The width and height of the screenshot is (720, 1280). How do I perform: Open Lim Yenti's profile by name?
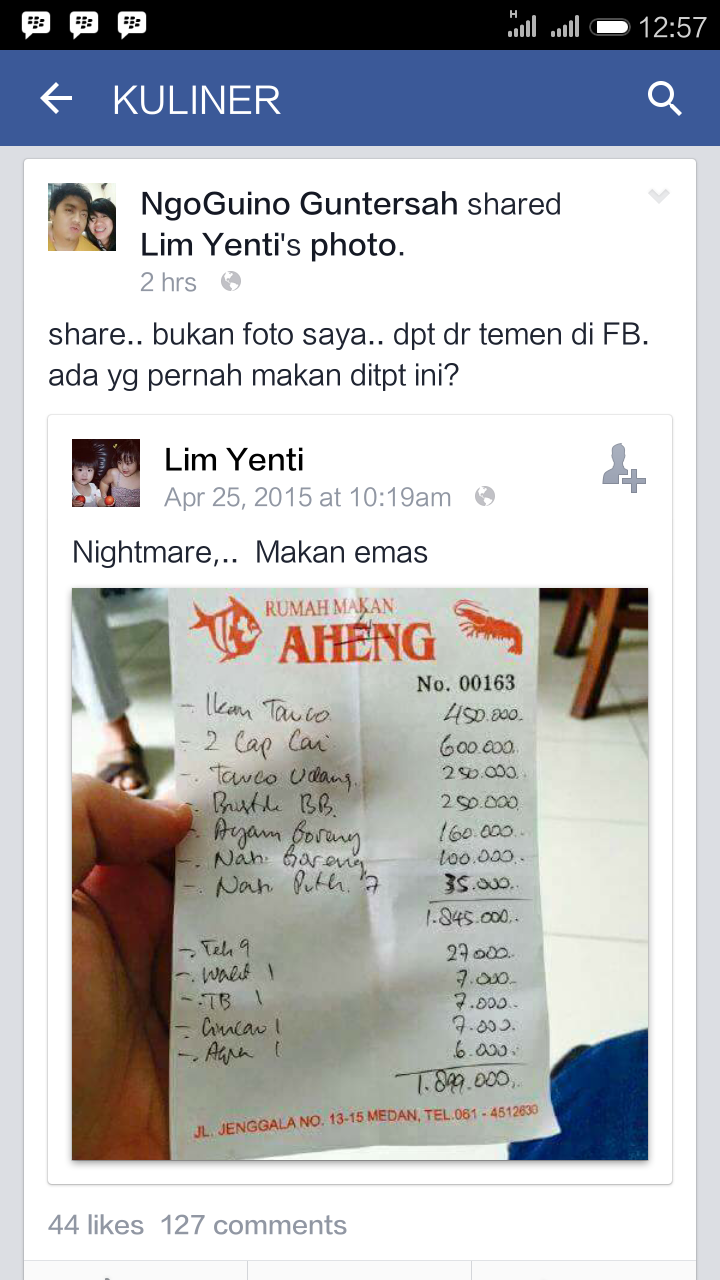[x=234, y=460]
